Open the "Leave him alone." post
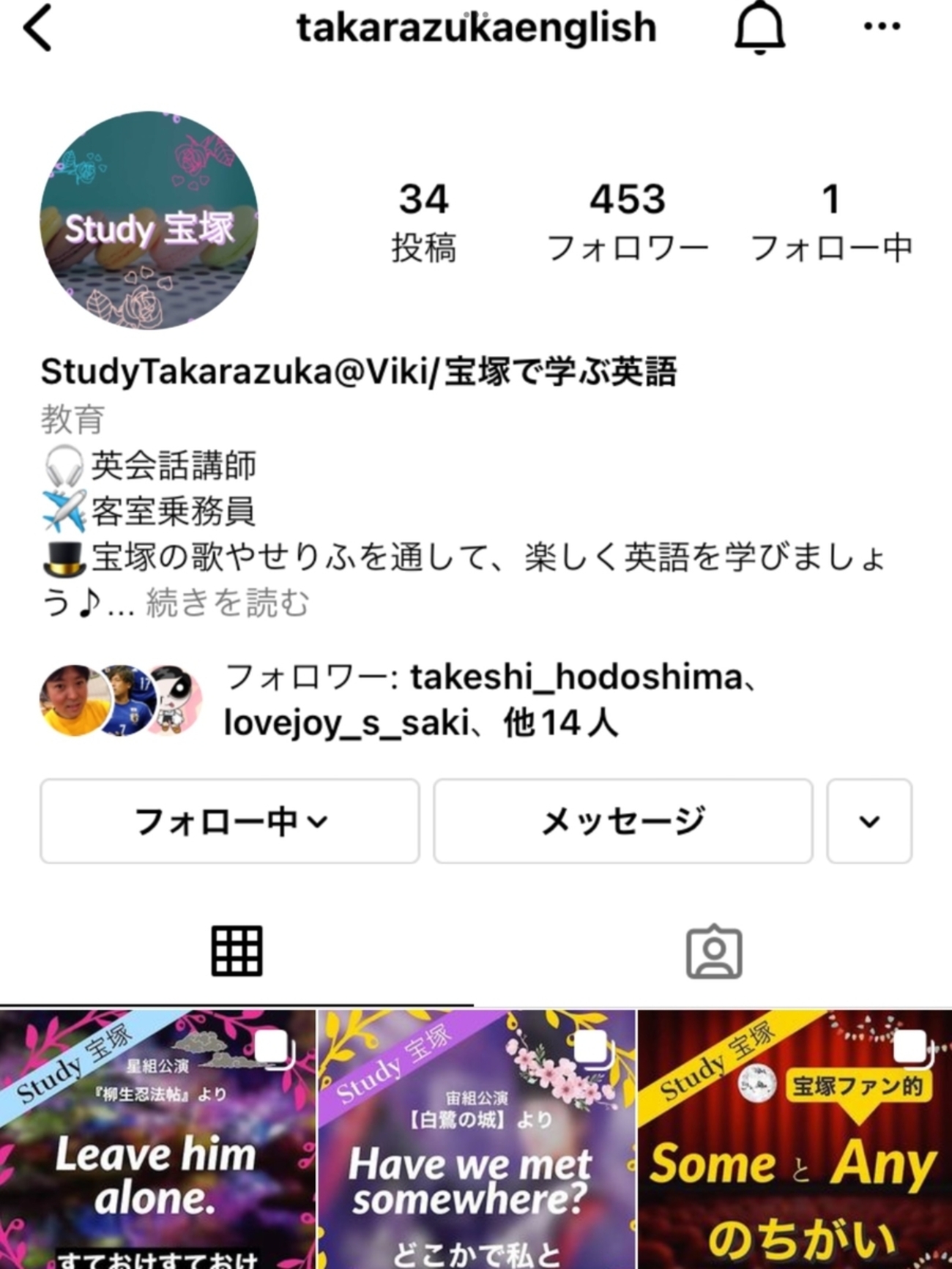This screenshot has width=952, height=1269. tap(157, 1140)
